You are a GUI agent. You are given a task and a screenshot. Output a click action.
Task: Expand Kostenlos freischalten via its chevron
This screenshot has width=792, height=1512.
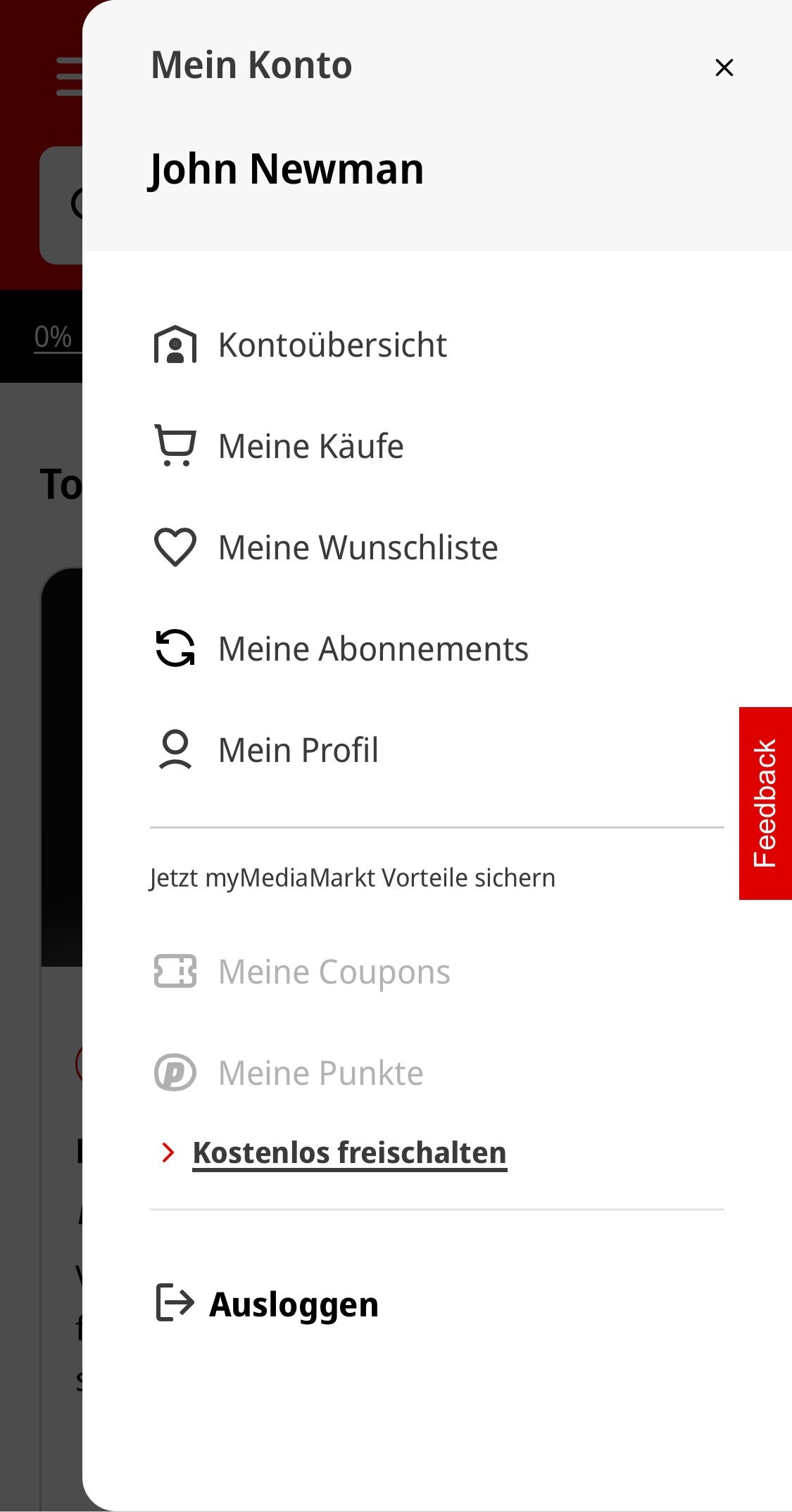click(x=168, y=1152)
